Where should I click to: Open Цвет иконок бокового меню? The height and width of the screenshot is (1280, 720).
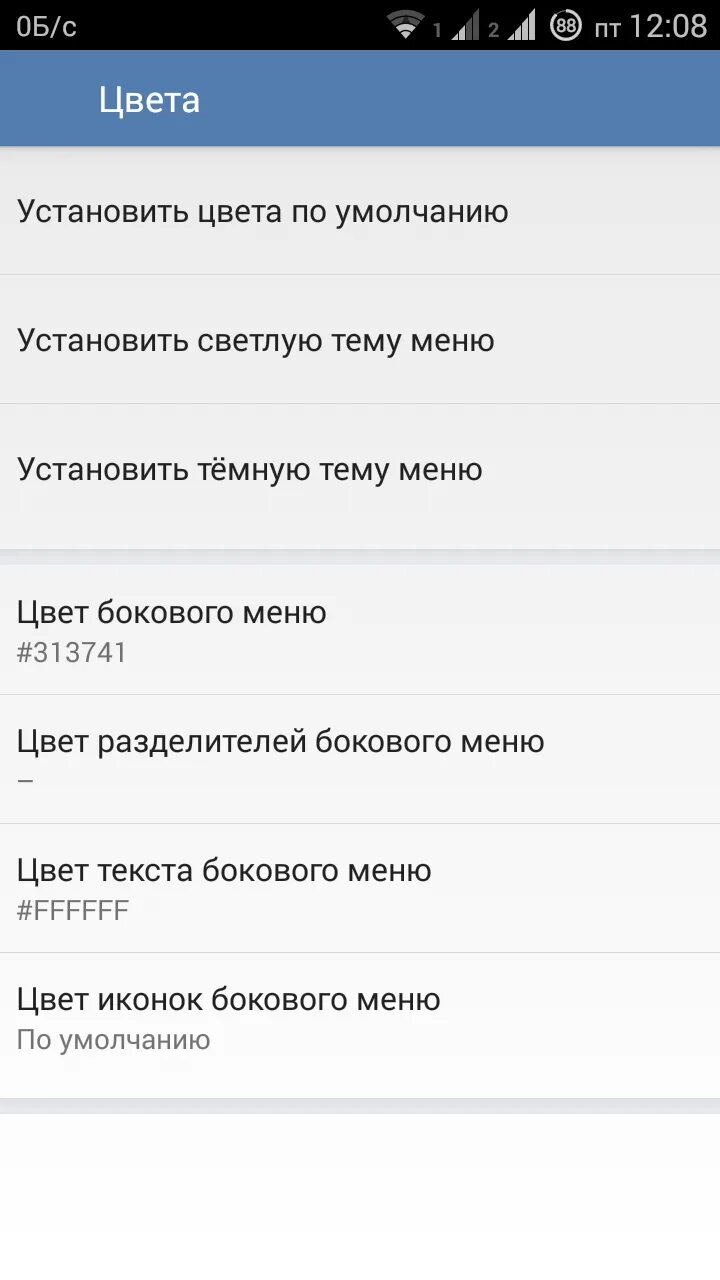click(x=360, y=1018)
